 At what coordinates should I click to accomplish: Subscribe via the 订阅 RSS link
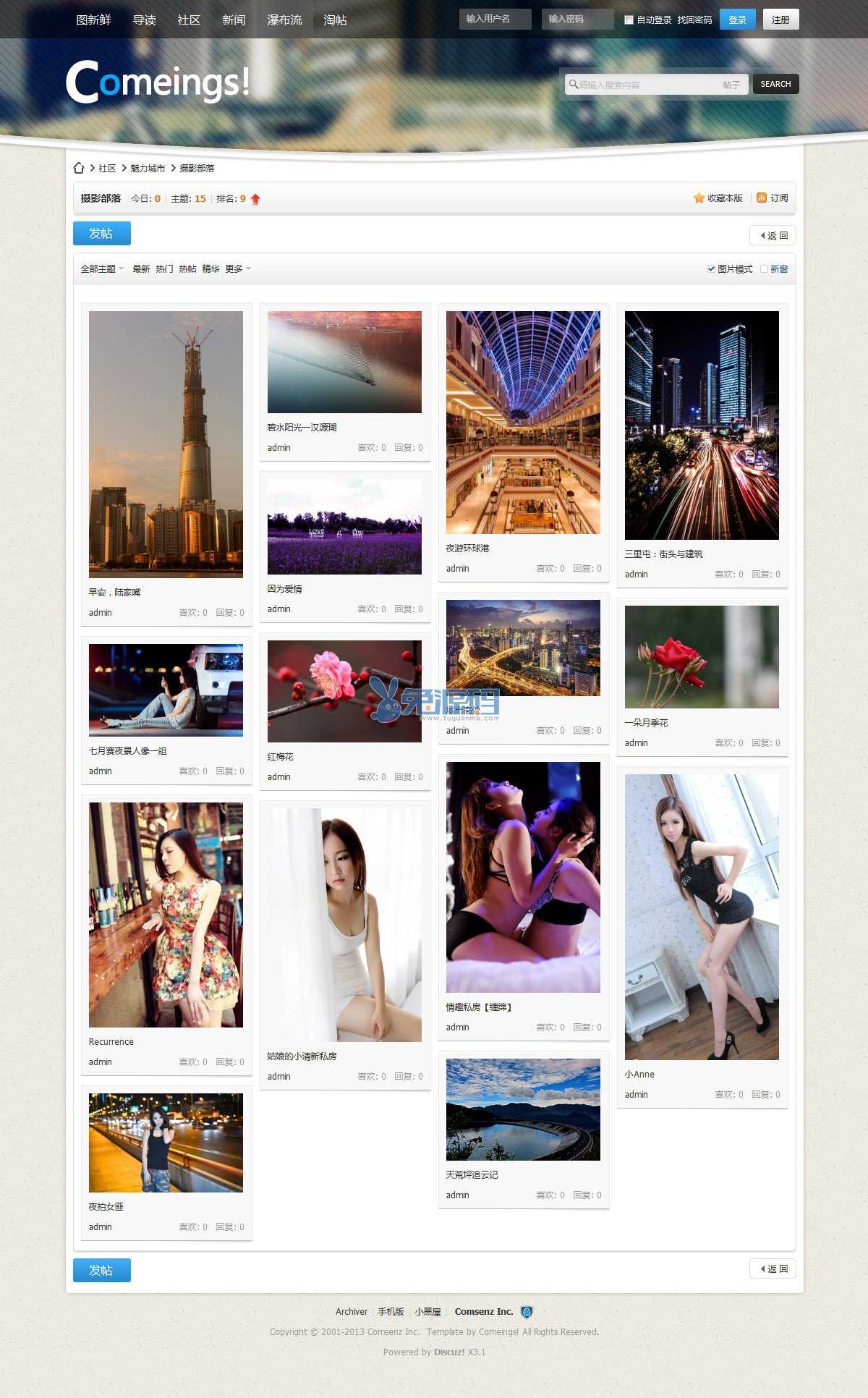point(773,198)
